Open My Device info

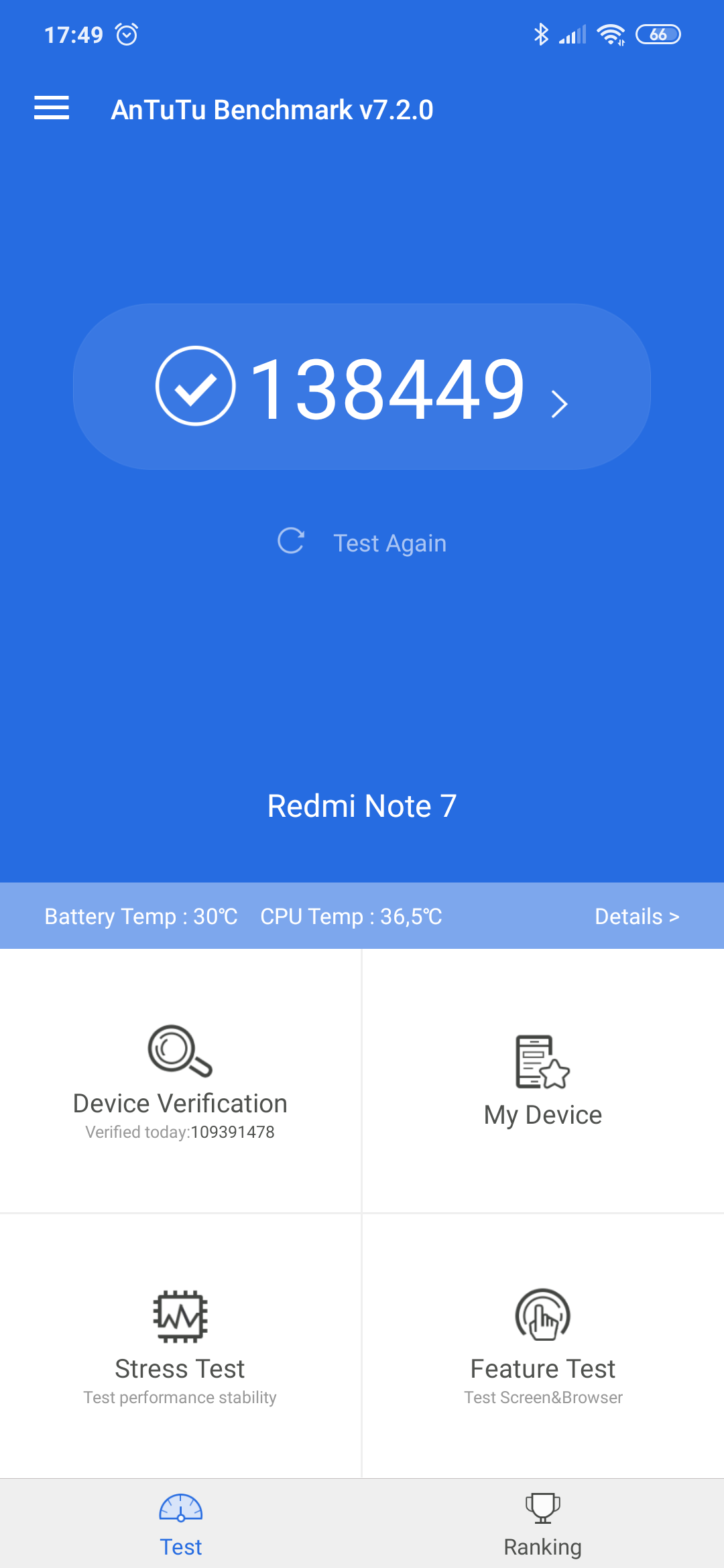(543, 1081)
